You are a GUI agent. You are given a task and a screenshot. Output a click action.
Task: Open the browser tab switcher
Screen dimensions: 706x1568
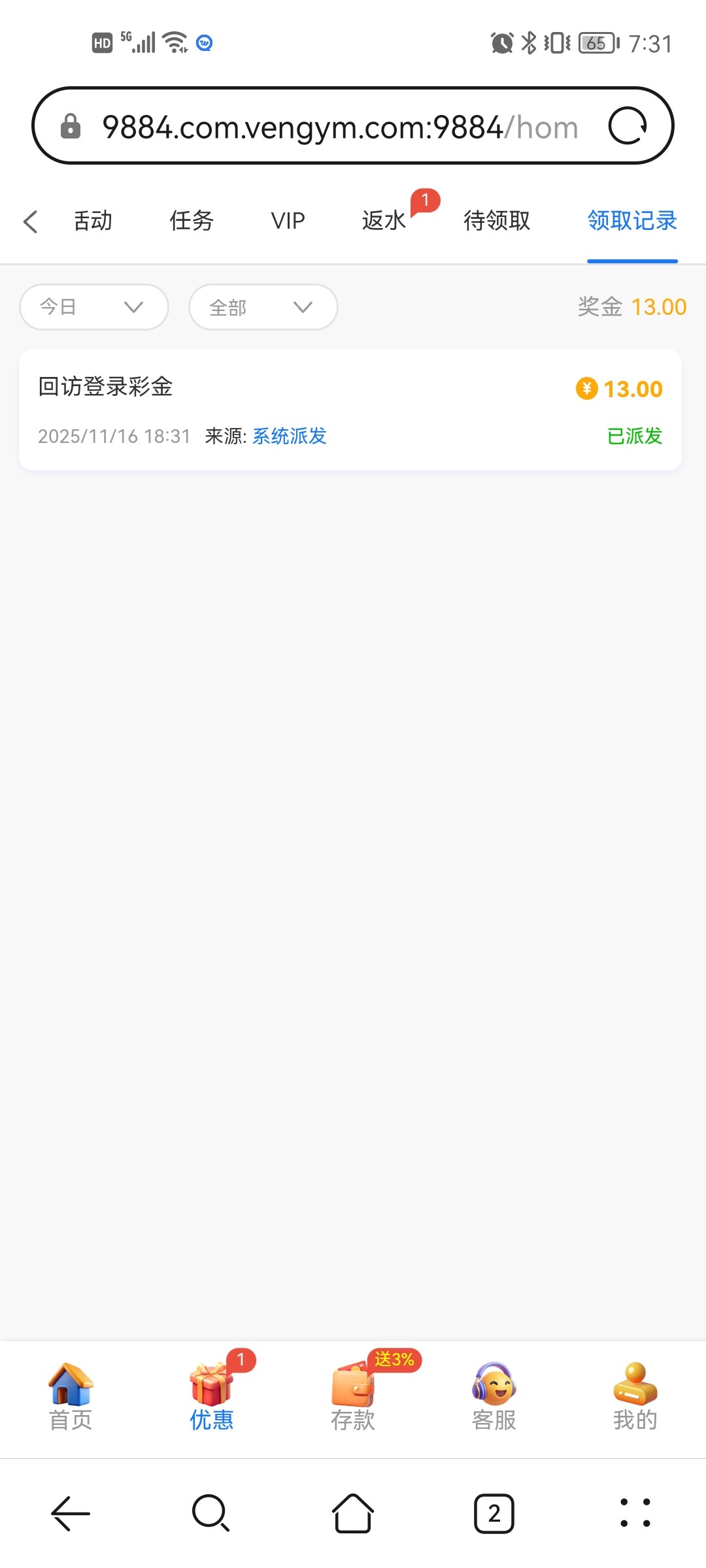[x=494, y=1513]
